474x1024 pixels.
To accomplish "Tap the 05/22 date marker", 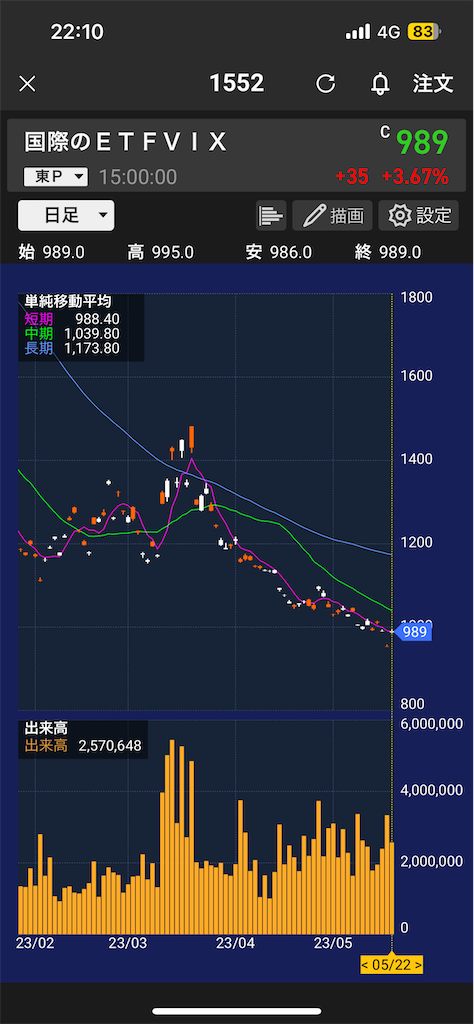I will click(392, 964).
